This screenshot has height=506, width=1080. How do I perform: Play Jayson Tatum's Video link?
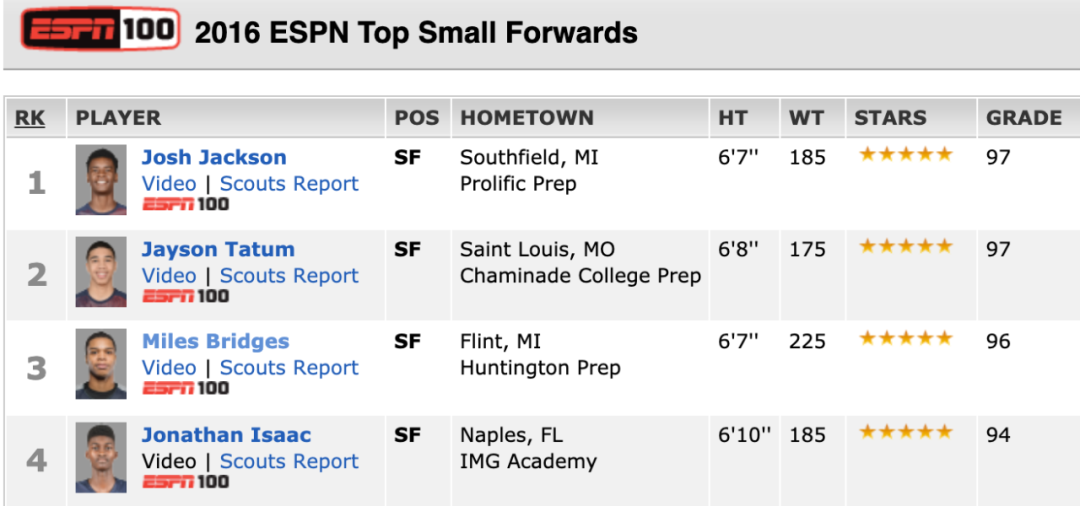[x=169, y=276]
